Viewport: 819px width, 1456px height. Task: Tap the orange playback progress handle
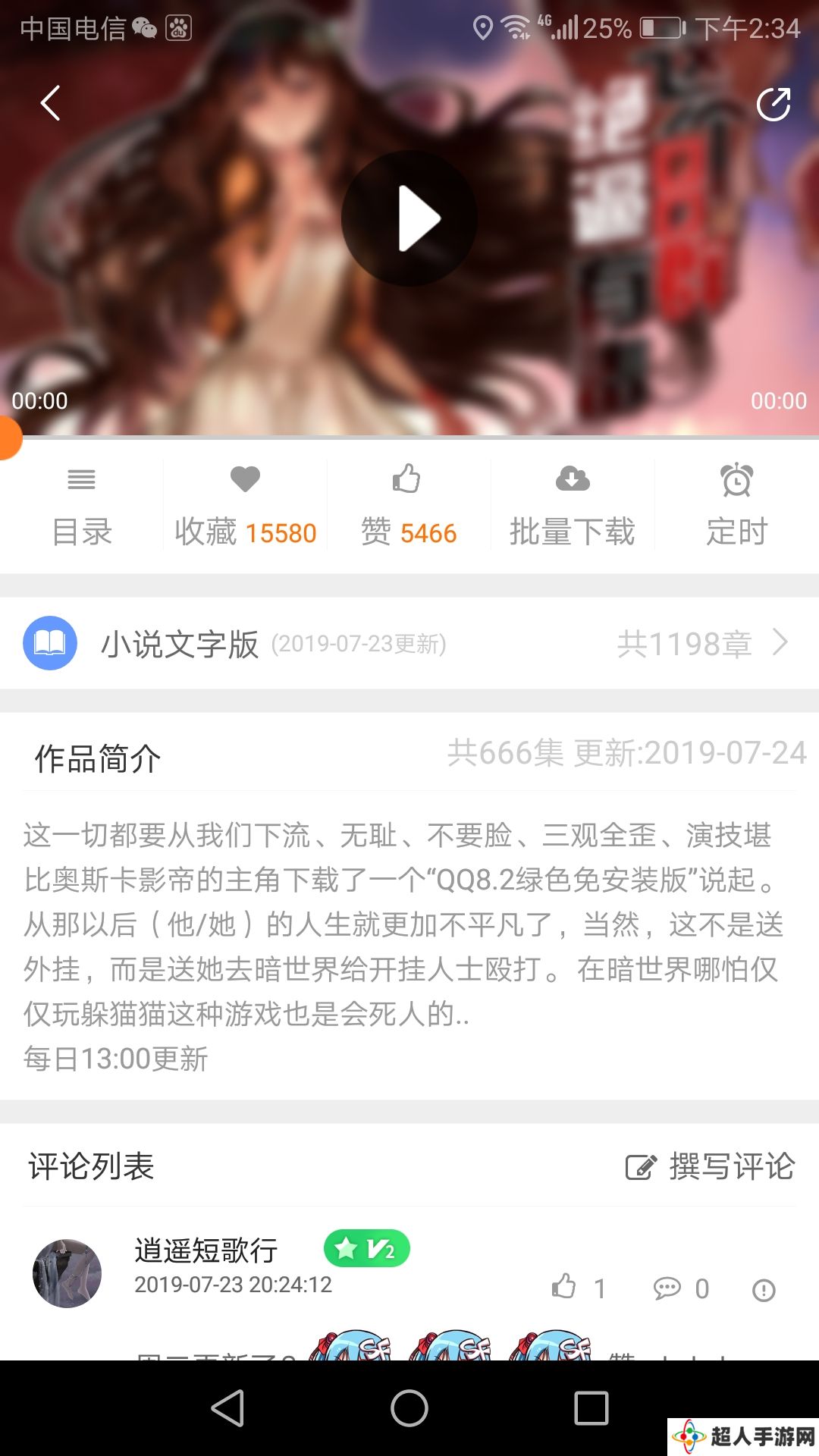pyautogui.click(x=8, y=438)
